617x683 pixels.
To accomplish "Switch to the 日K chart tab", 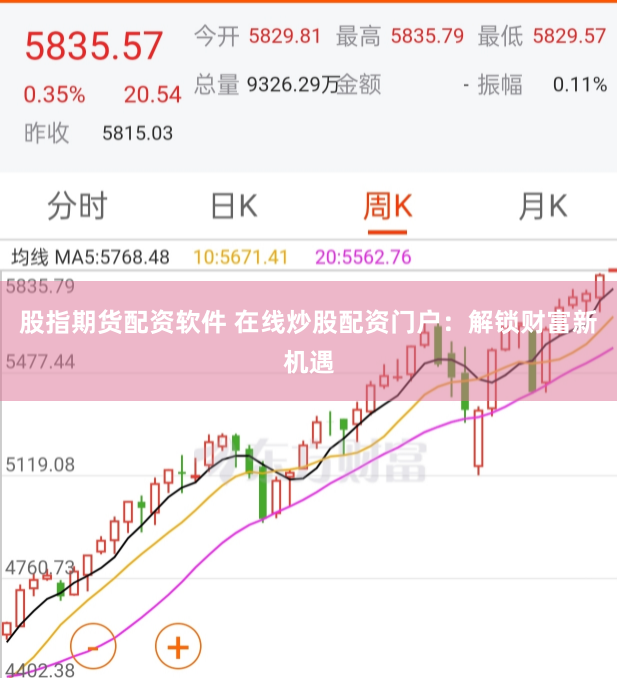I will point(233,206).
